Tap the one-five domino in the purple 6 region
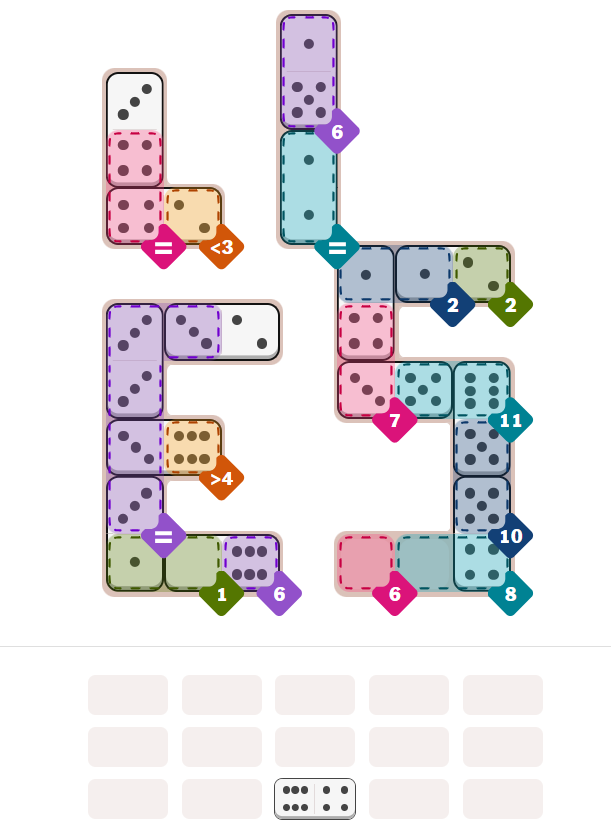 tap(309, 72)
